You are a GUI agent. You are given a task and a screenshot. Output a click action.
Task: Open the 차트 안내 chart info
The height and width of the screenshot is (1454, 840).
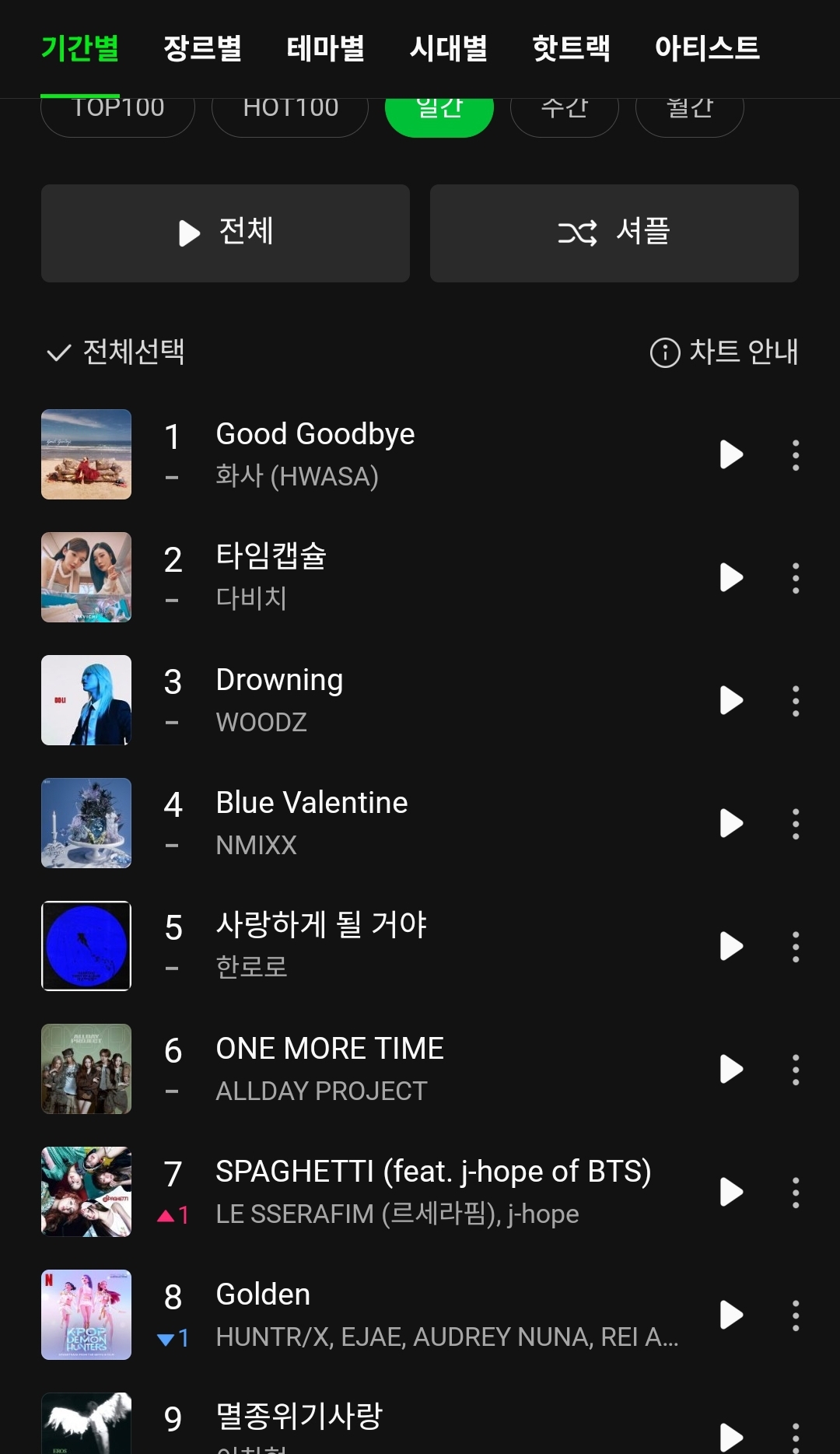724,352
